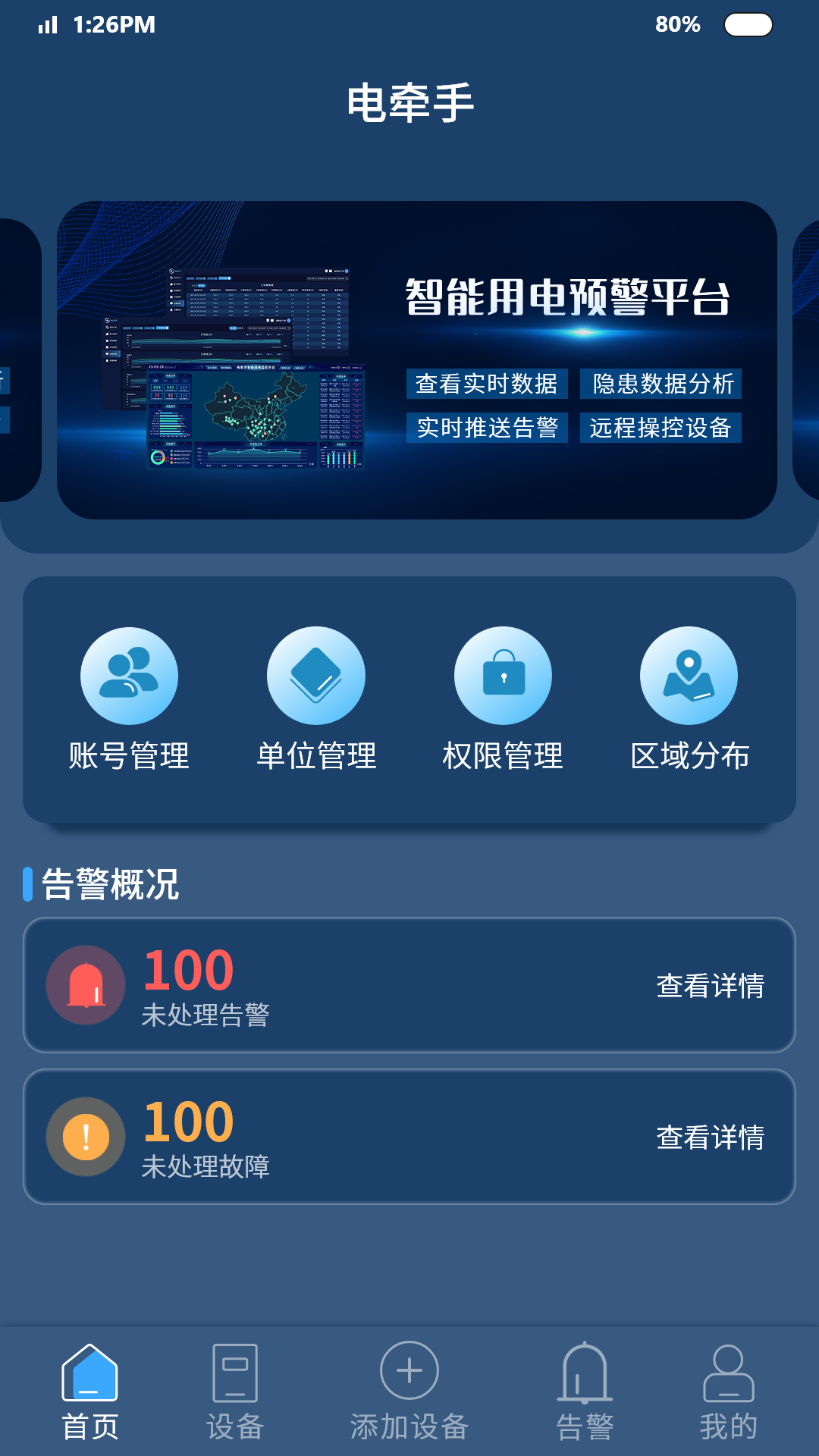Viewport: 819px width, 1456px height.
Task: Click the orange fault warning icon
Action: [86, 1135]
